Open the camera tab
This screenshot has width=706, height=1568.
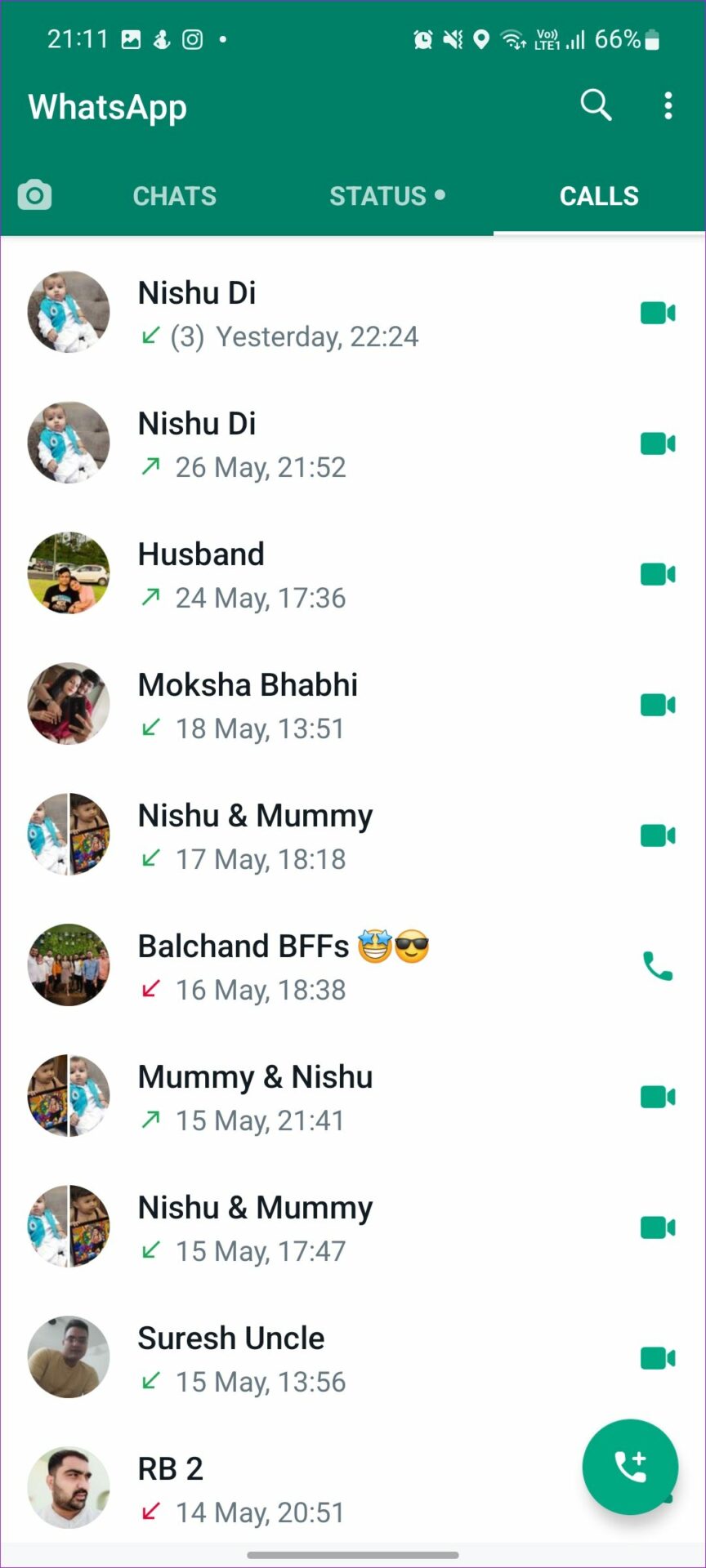[x=34, y=195]
